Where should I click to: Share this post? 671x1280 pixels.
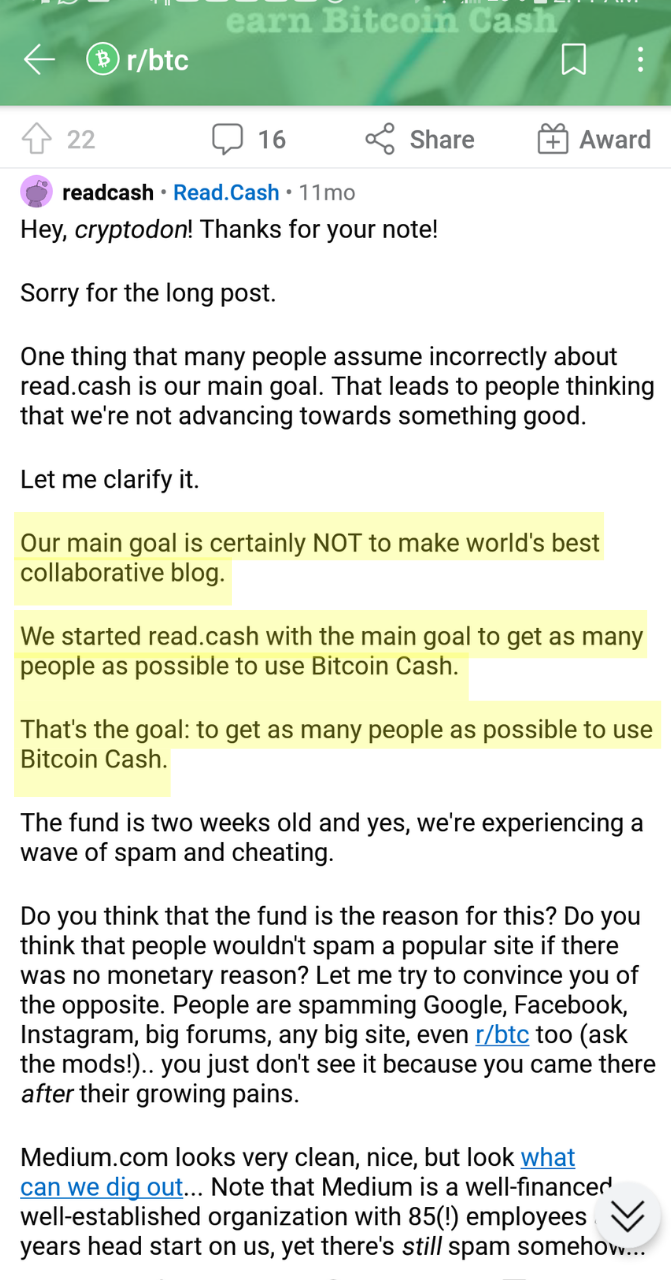point(420,139)
